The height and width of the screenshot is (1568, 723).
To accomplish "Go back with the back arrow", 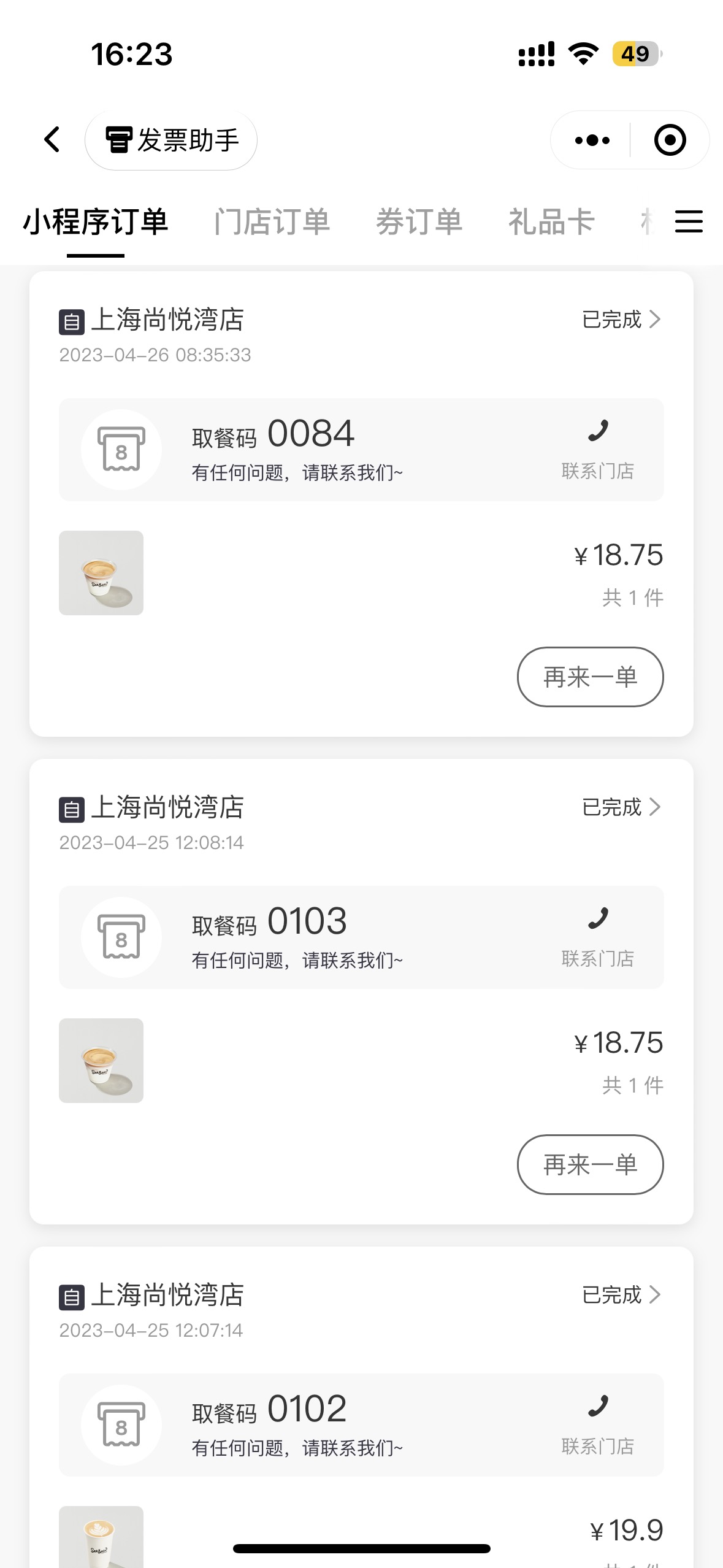I will point(53,140).
